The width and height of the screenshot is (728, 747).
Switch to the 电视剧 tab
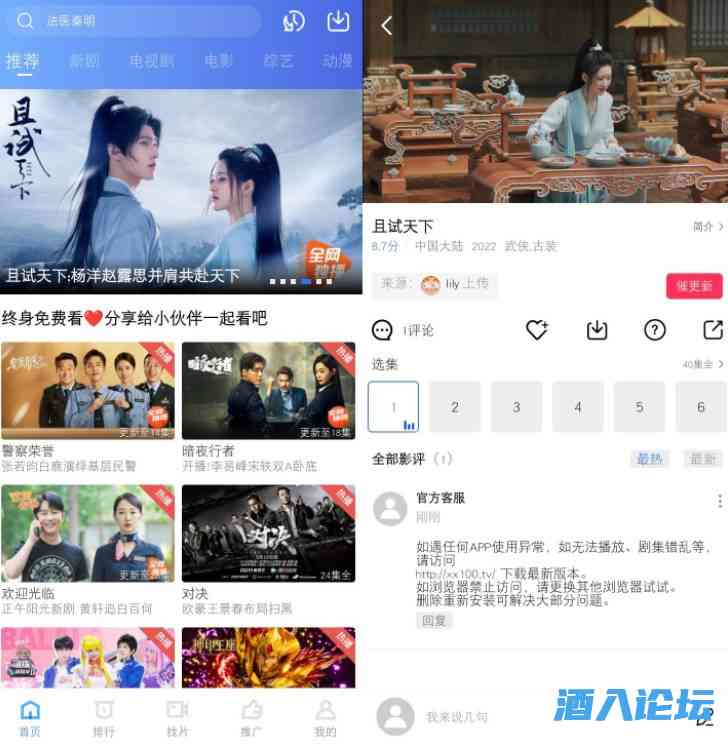click(x=151, y=61)
